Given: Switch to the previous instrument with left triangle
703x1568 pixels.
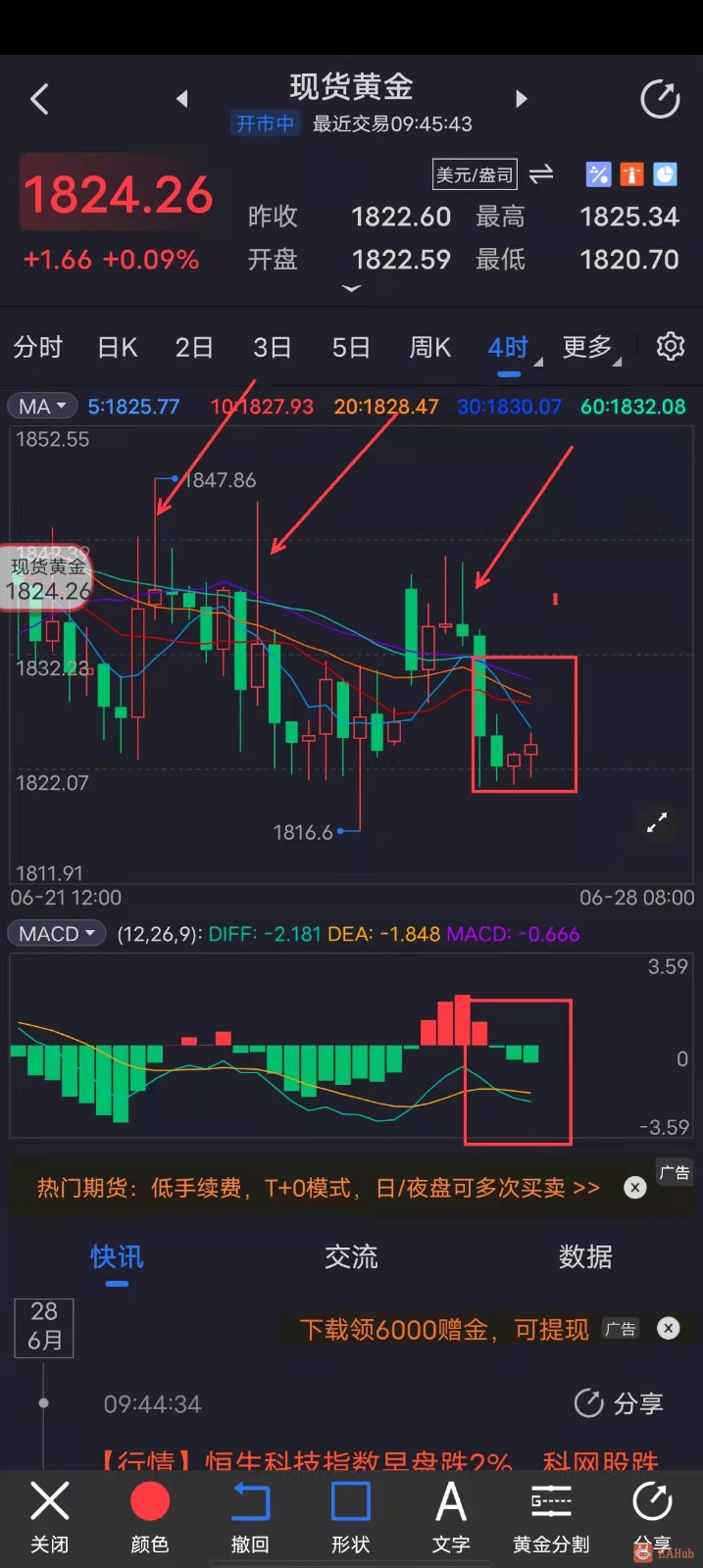Looking at the screenshot, I should click(x=181, y=99).
